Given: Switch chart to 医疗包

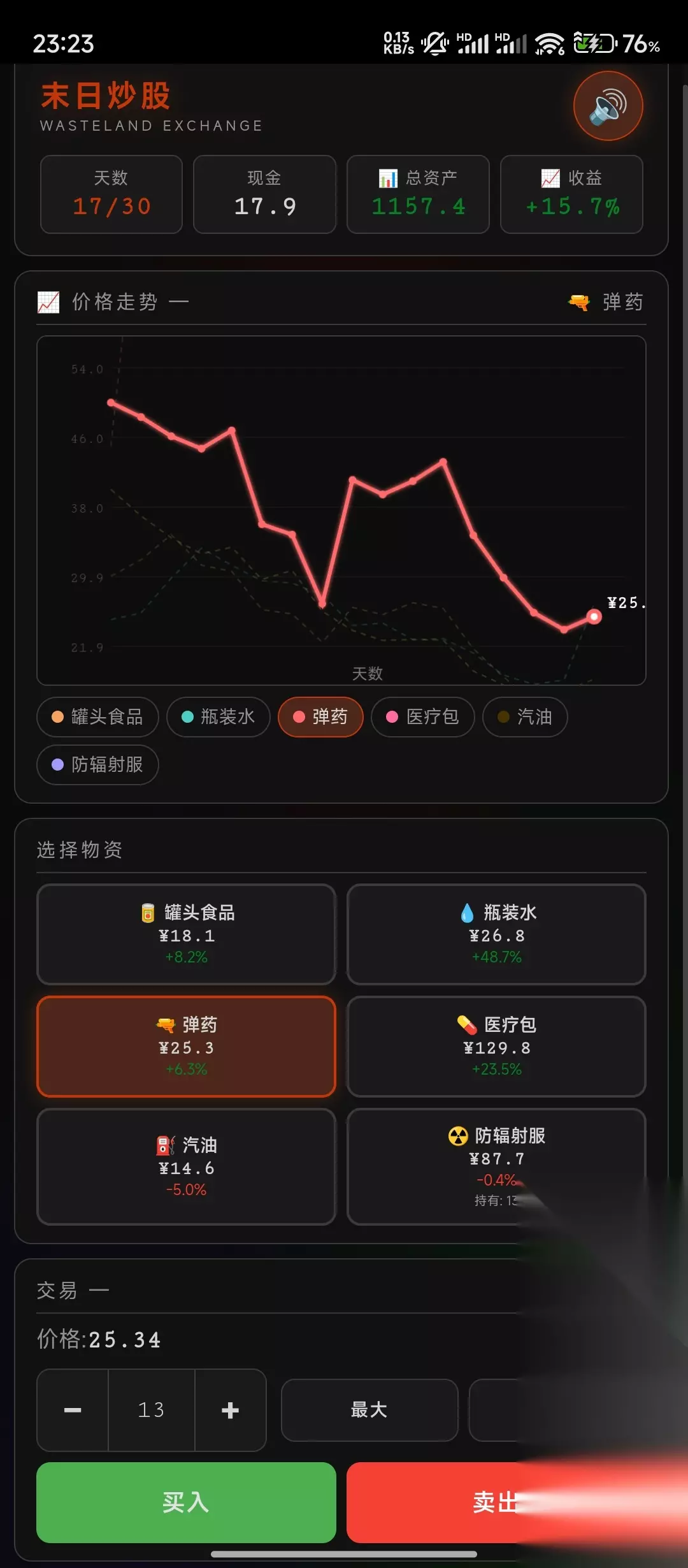Looking at the screenshot, I should coord(423,716).
